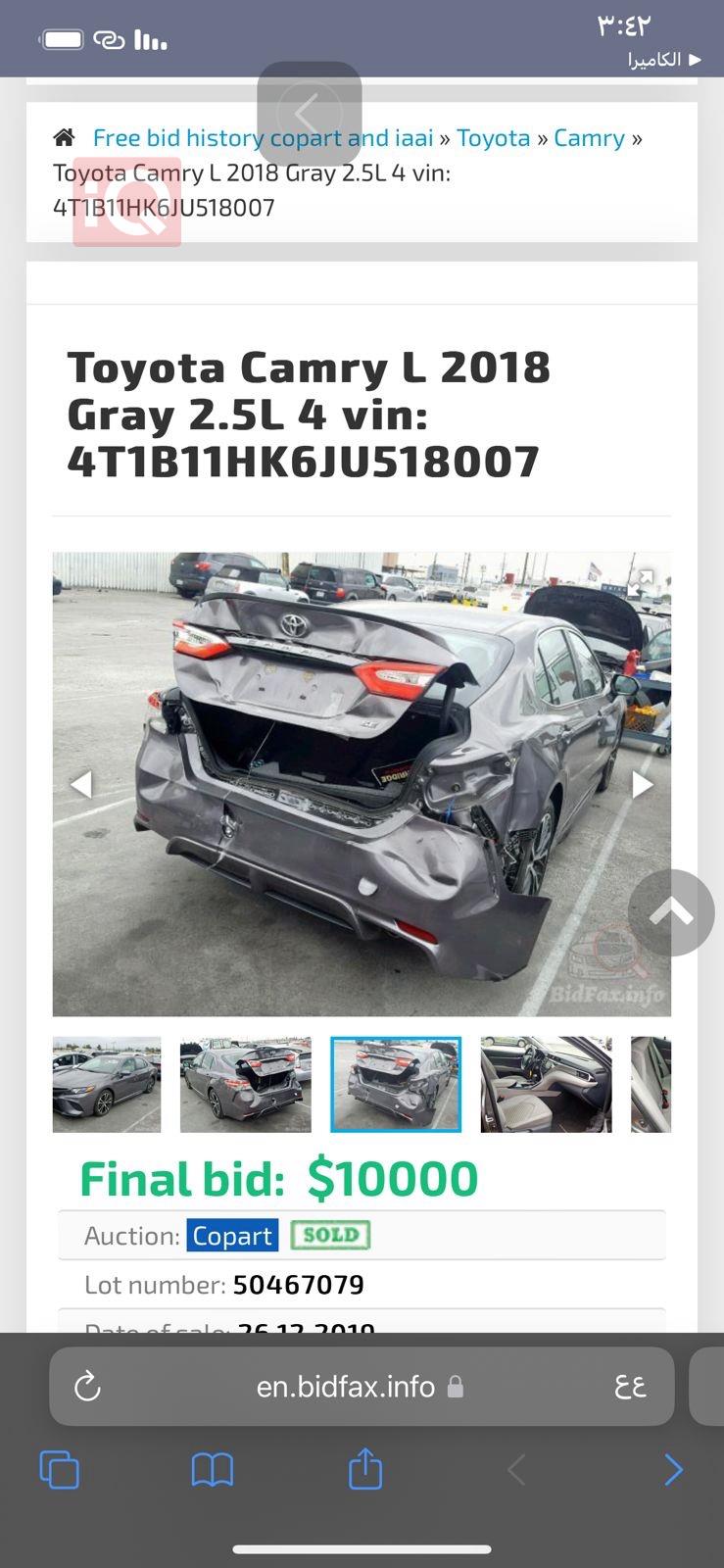724x1568 pixels.
Task: Open the Safari tabs overview
Action: [59, 1470]
